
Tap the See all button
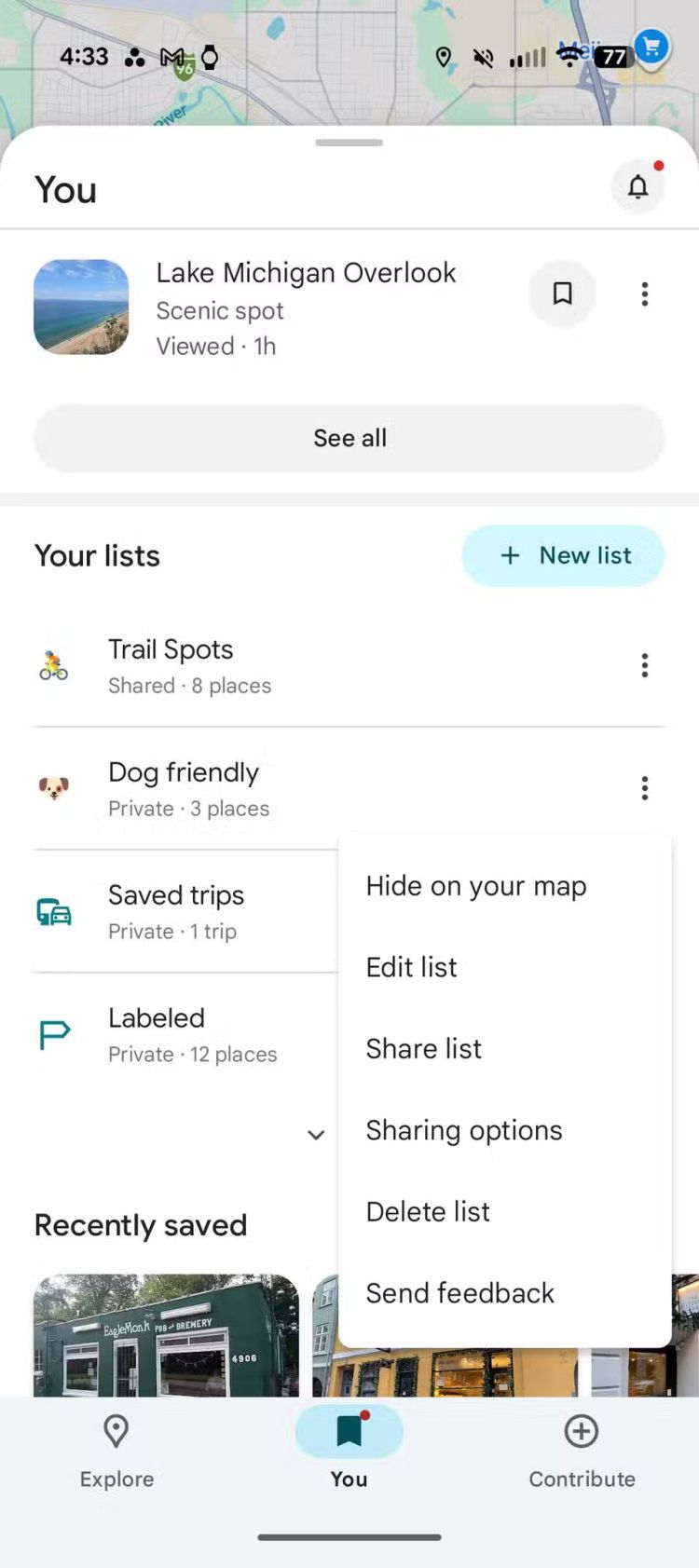click(x=349, y=438)
